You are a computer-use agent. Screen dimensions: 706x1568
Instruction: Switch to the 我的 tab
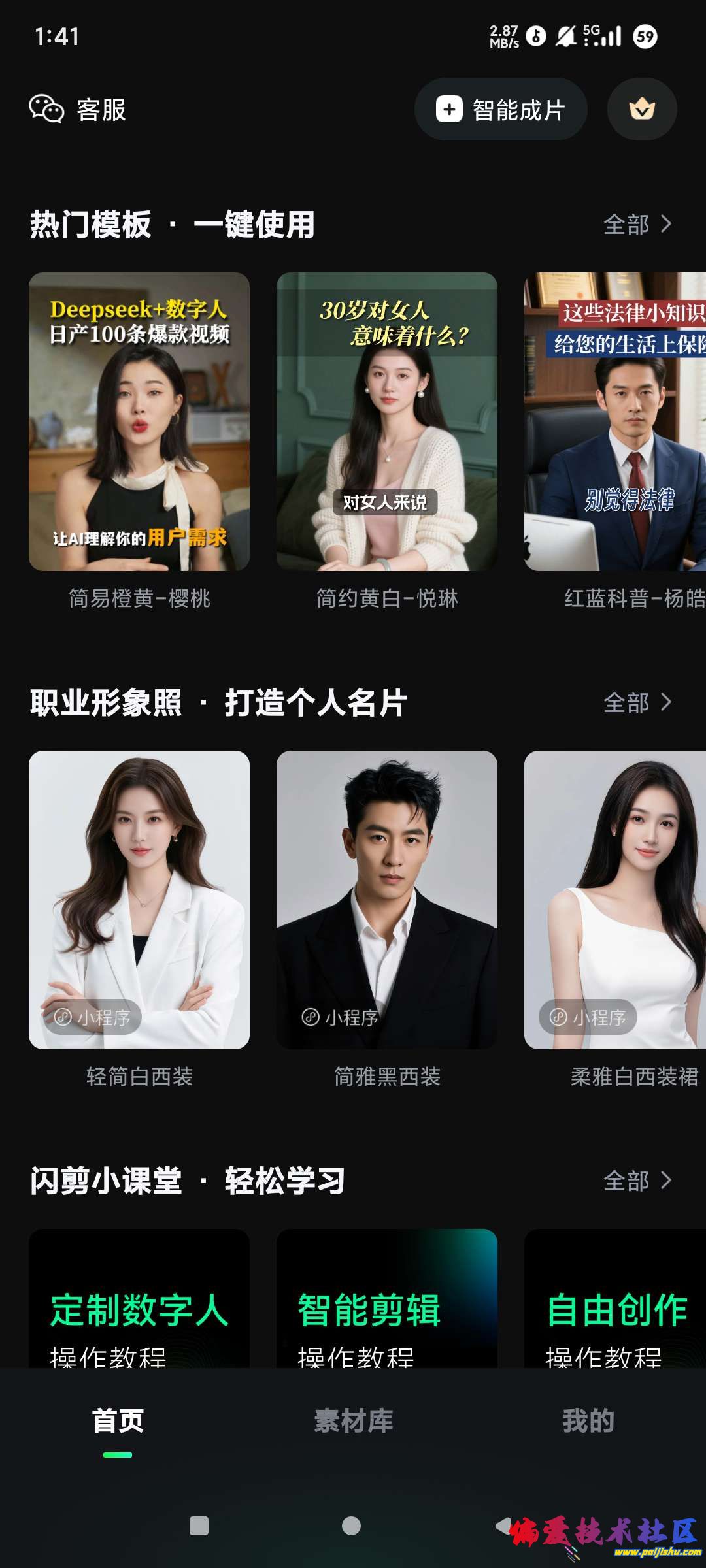point(588,1421)
